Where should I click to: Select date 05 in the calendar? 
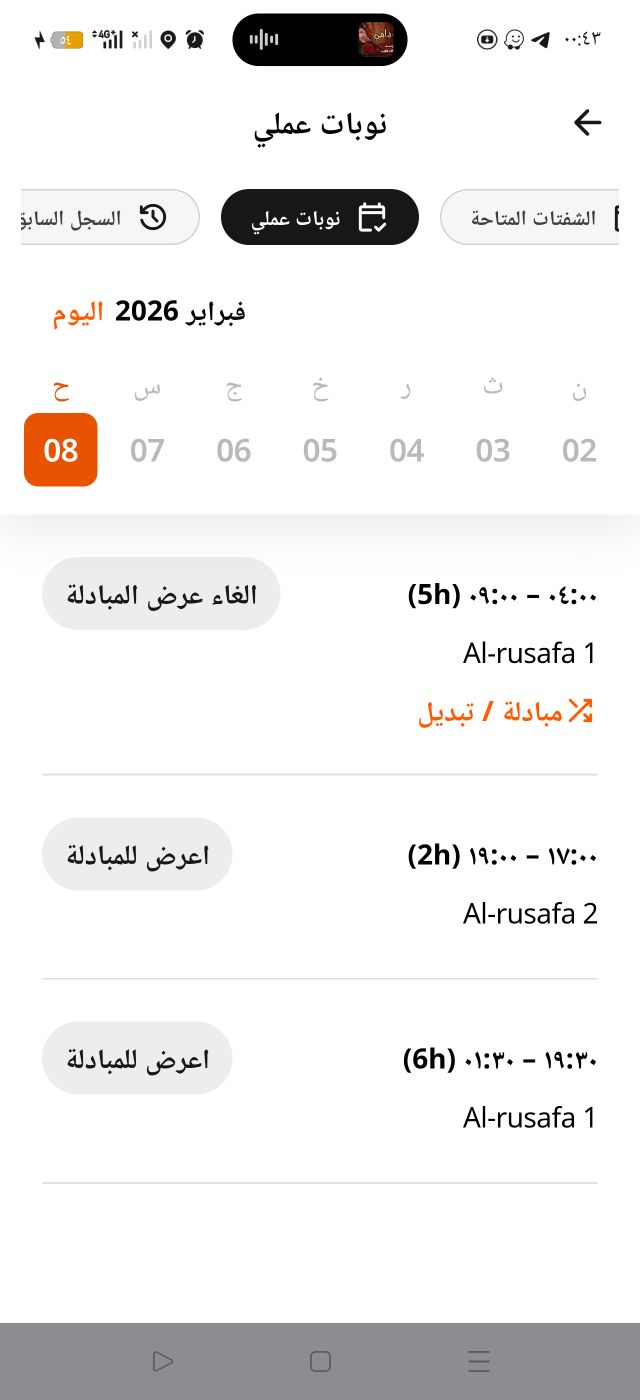point(320,450)
